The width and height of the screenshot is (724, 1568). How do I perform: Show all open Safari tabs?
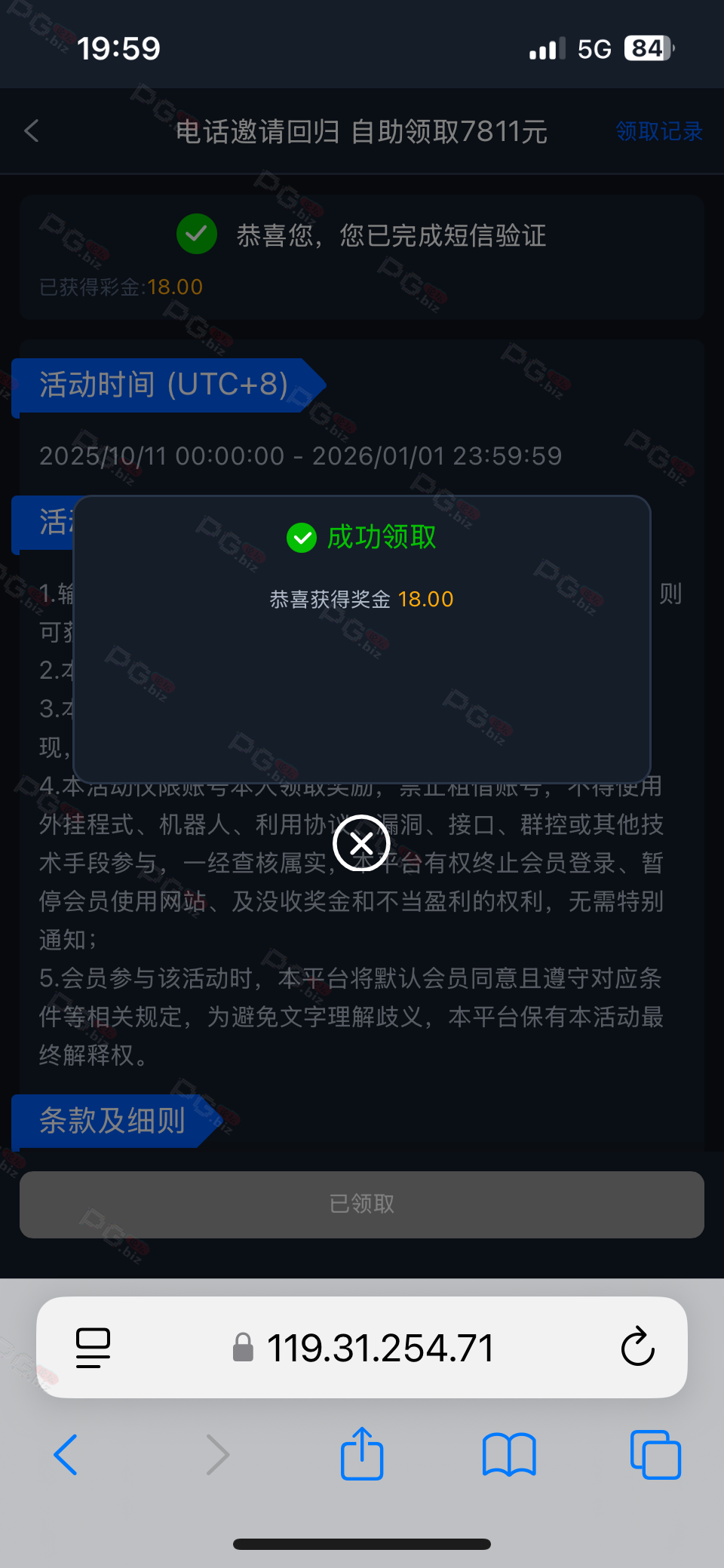pyautogui.click(x=655, y=1454)
